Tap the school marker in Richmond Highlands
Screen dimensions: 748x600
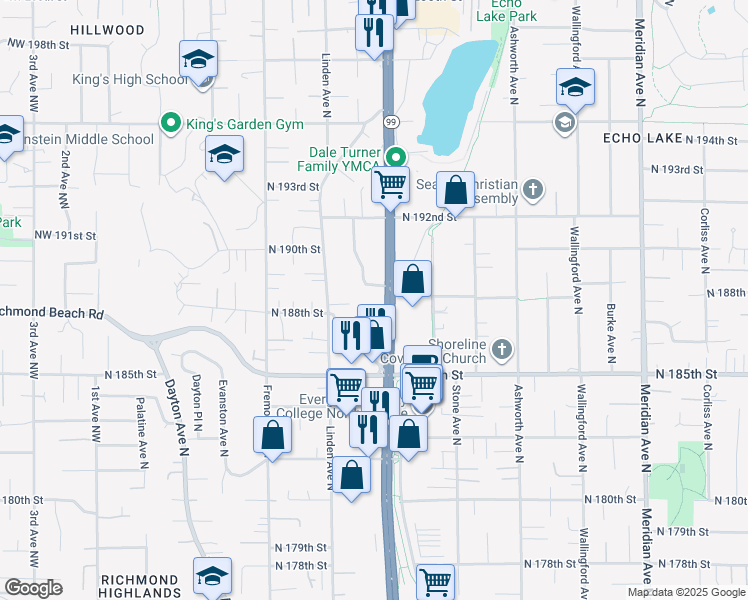pyautogui.click(x=212, y=577)
